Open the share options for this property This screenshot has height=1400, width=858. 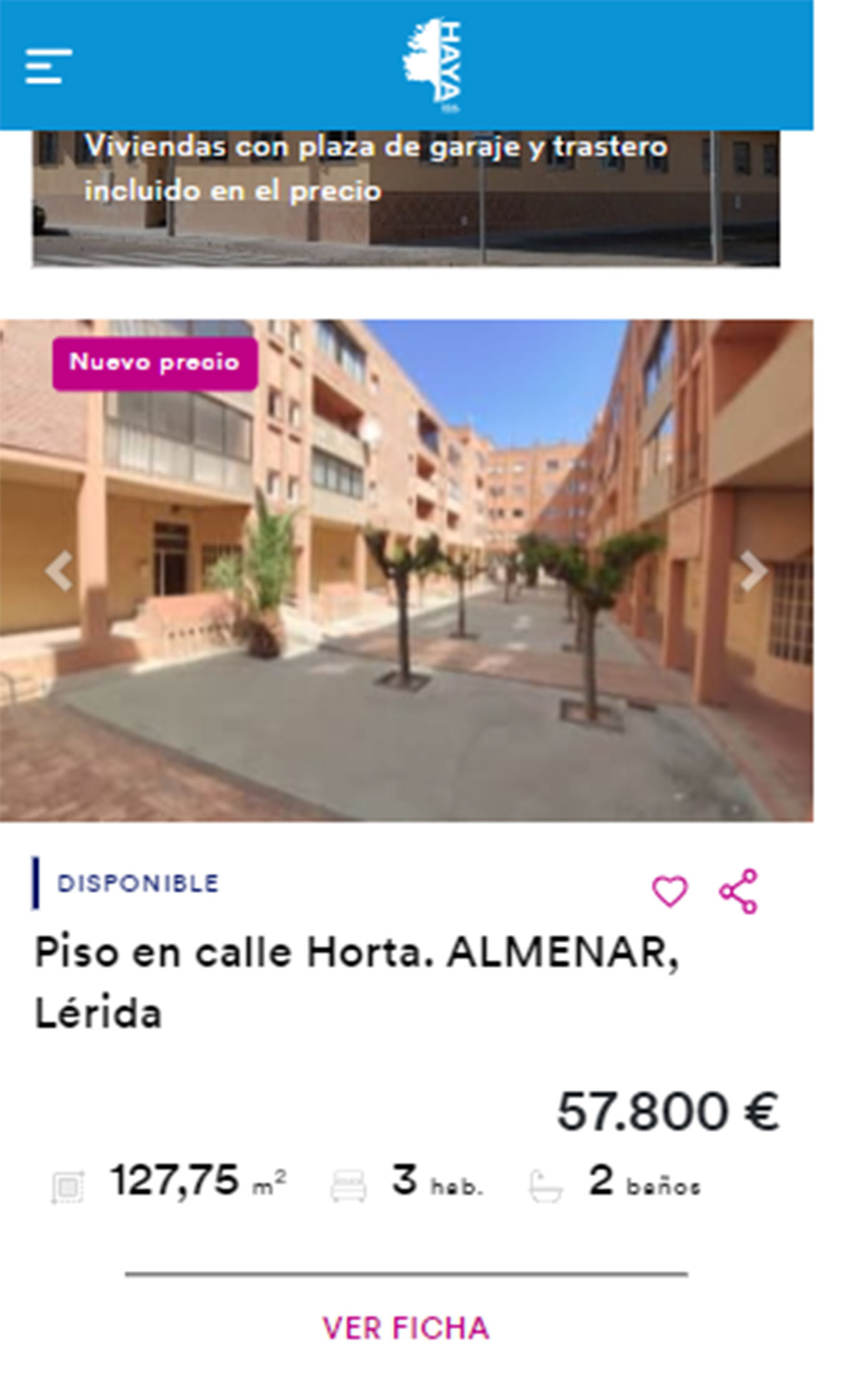[738, 893]
